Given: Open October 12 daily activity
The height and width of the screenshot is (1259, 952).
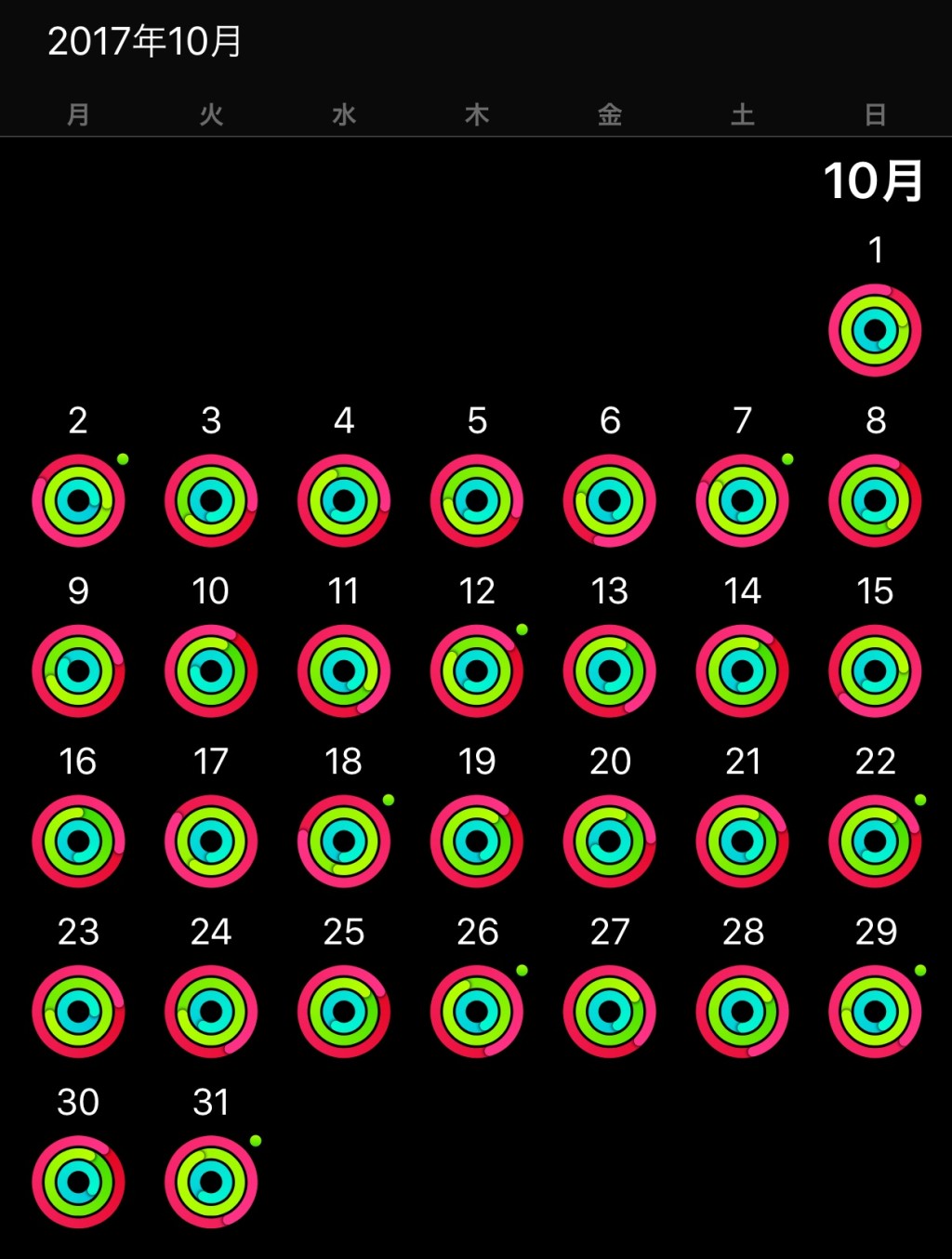Looking at the screenshot, I should 477,670.
